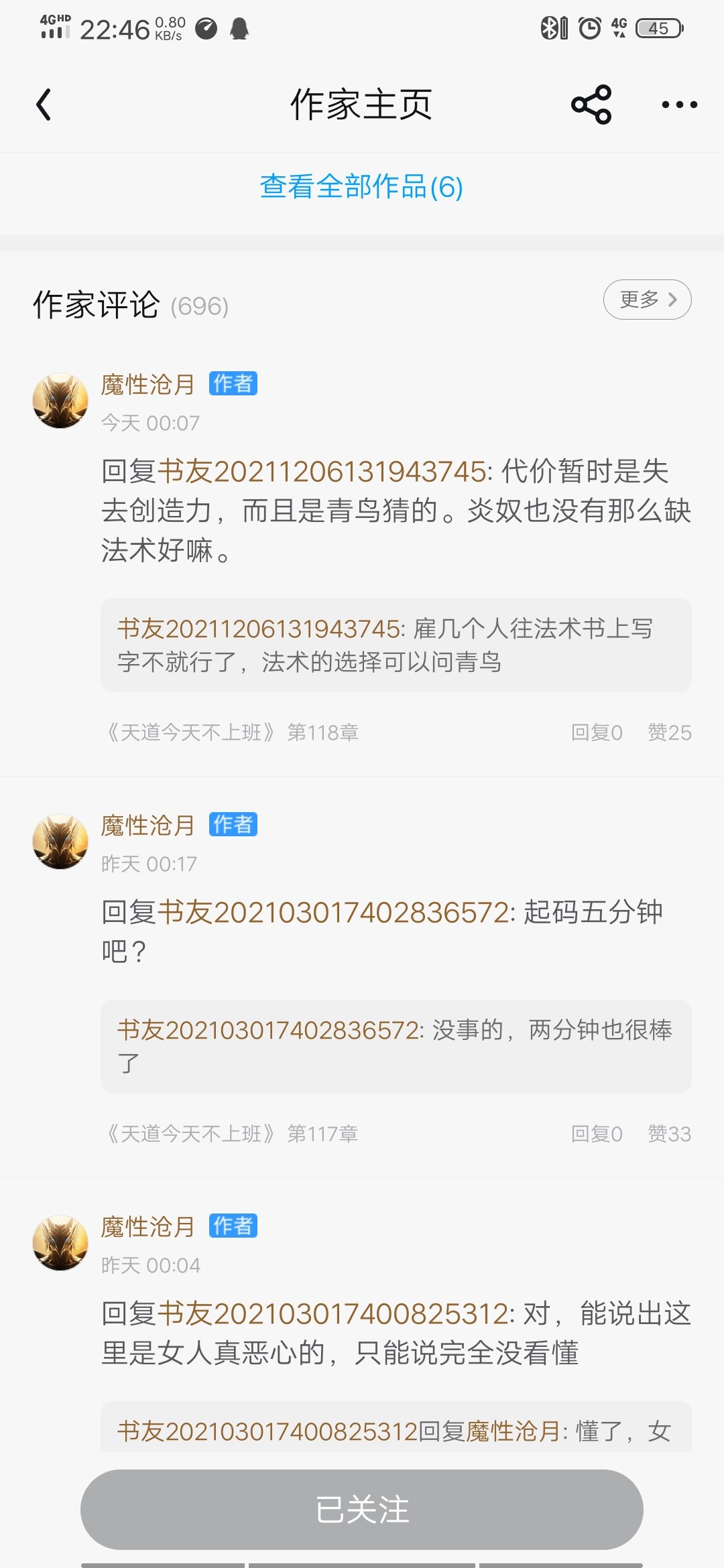Reply to the chapter 117 comment
724x1568 pixels.
596,1134
